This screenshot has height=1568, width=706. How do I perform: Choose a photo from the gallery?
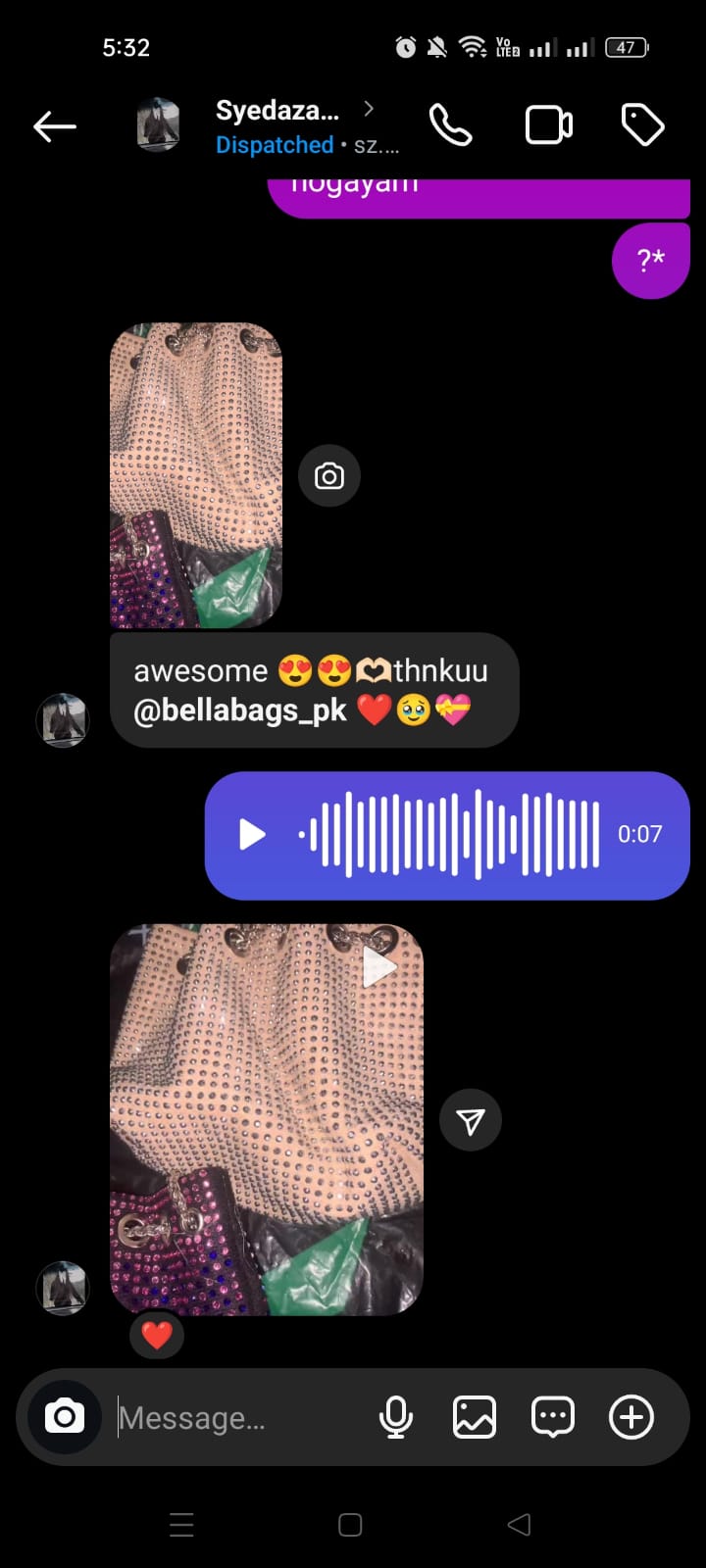coord(475,1417)
